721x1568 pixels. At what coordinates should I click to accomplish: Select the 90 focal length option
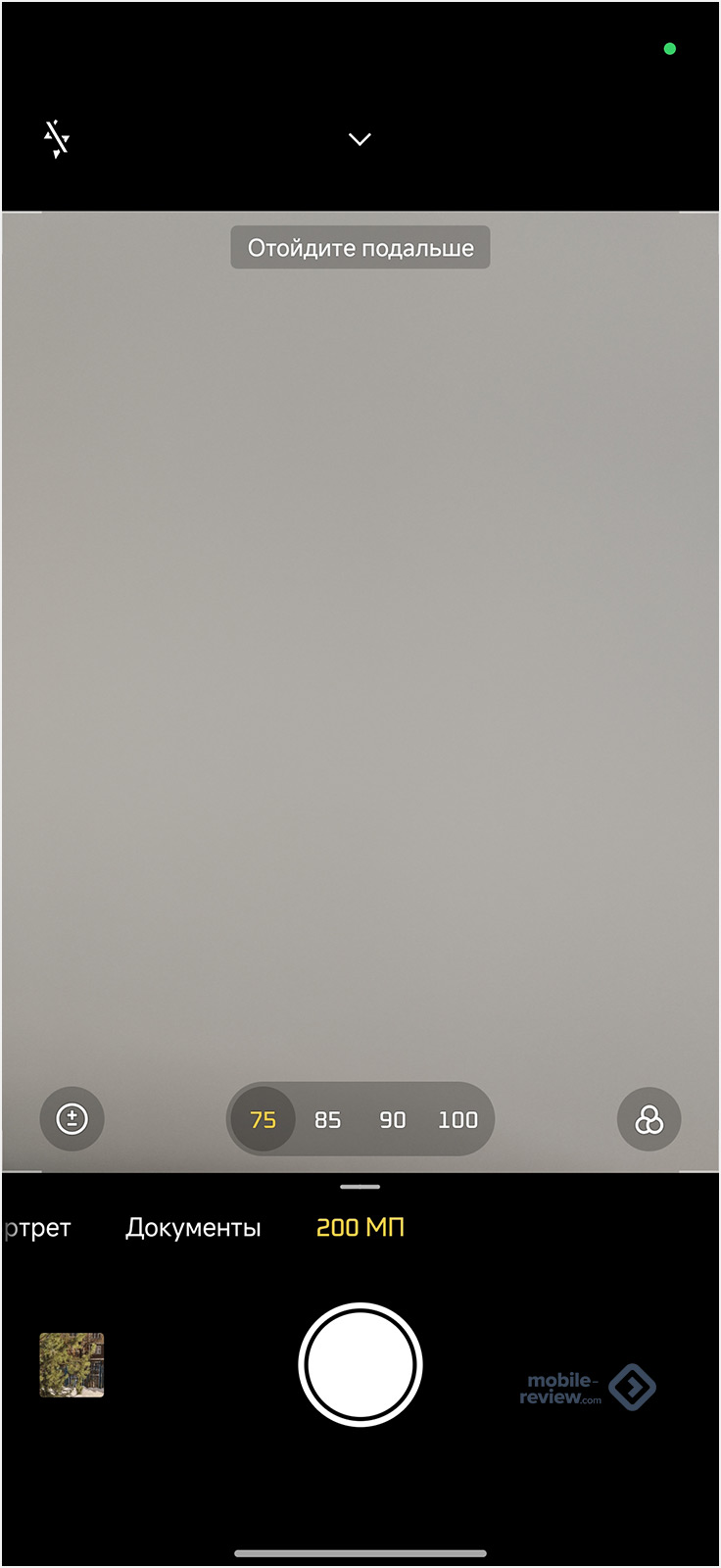(x=392, y=1119)
